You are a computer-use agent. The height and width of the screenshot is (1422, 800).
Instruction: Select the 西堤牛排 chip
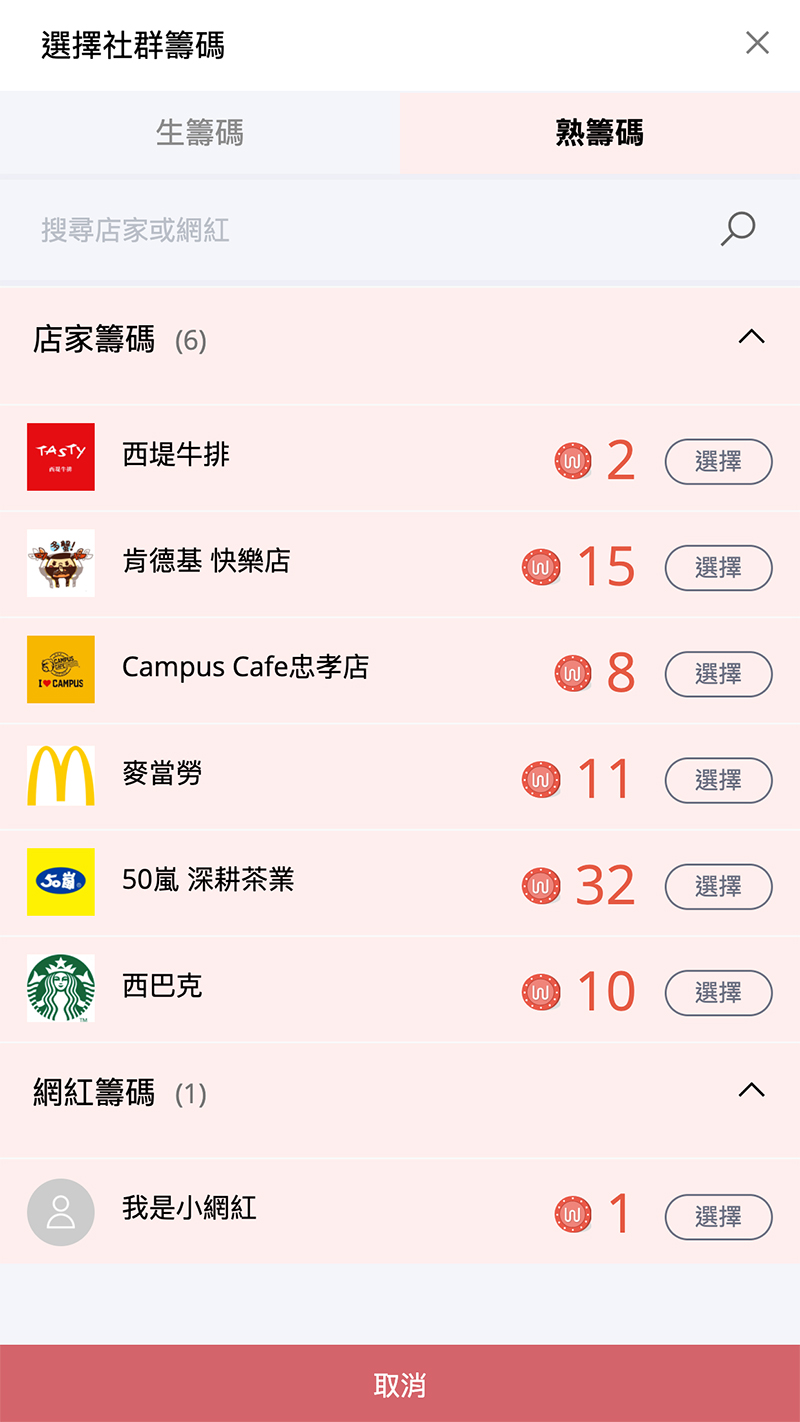click(x=718, y=462)
